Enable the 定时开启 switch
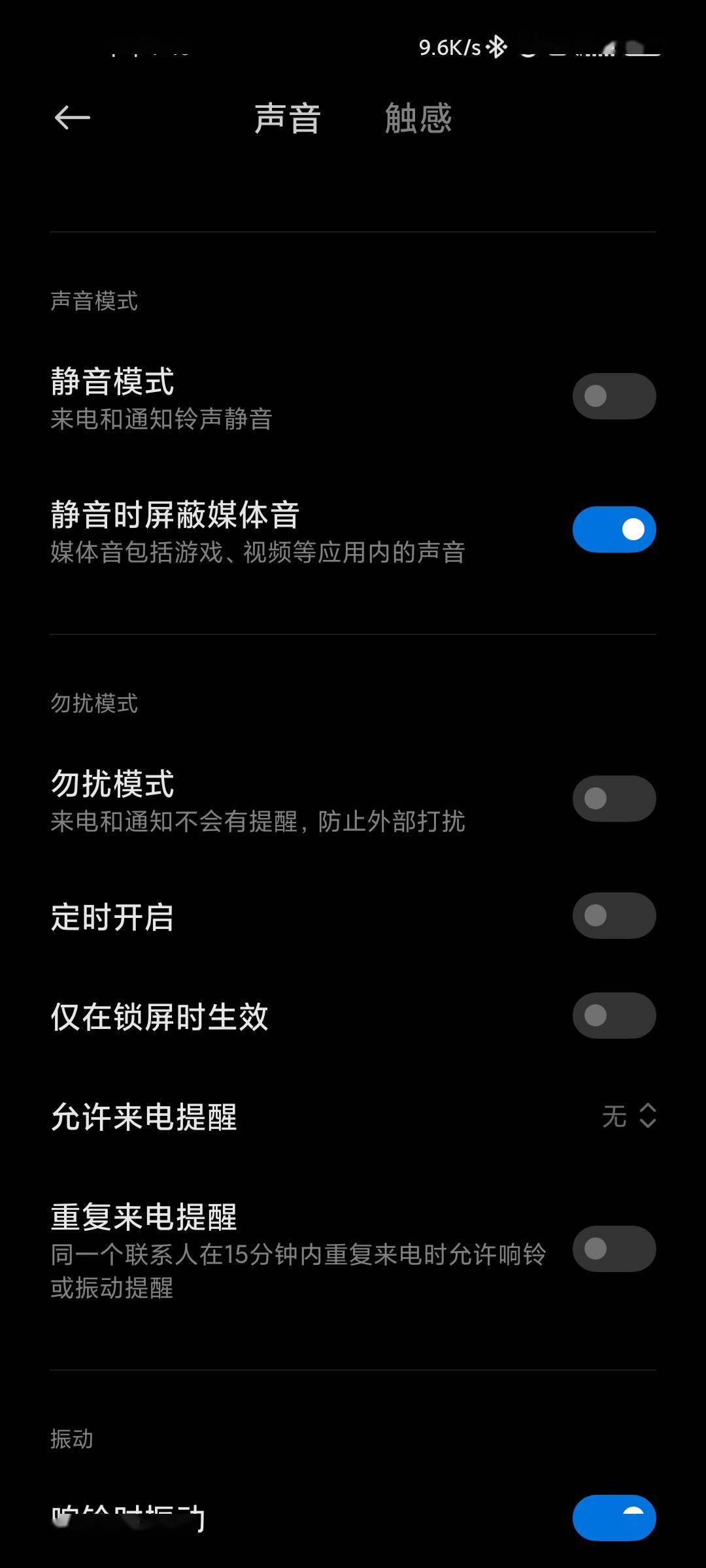Viewport: 706px width, 1568px height. pyautogui.click(x=614, y=915)
